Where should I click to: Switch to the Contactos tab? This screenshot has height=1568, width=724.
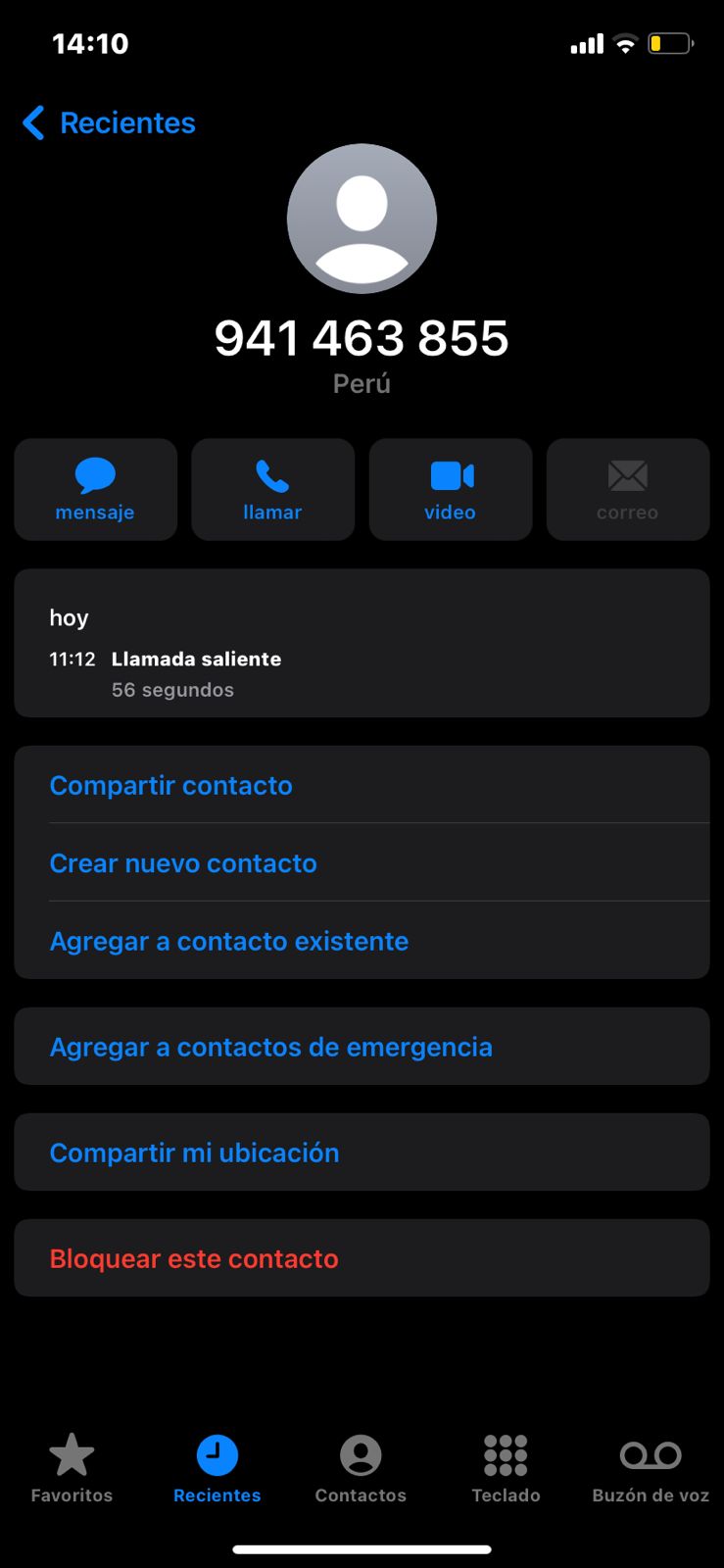361,1469
